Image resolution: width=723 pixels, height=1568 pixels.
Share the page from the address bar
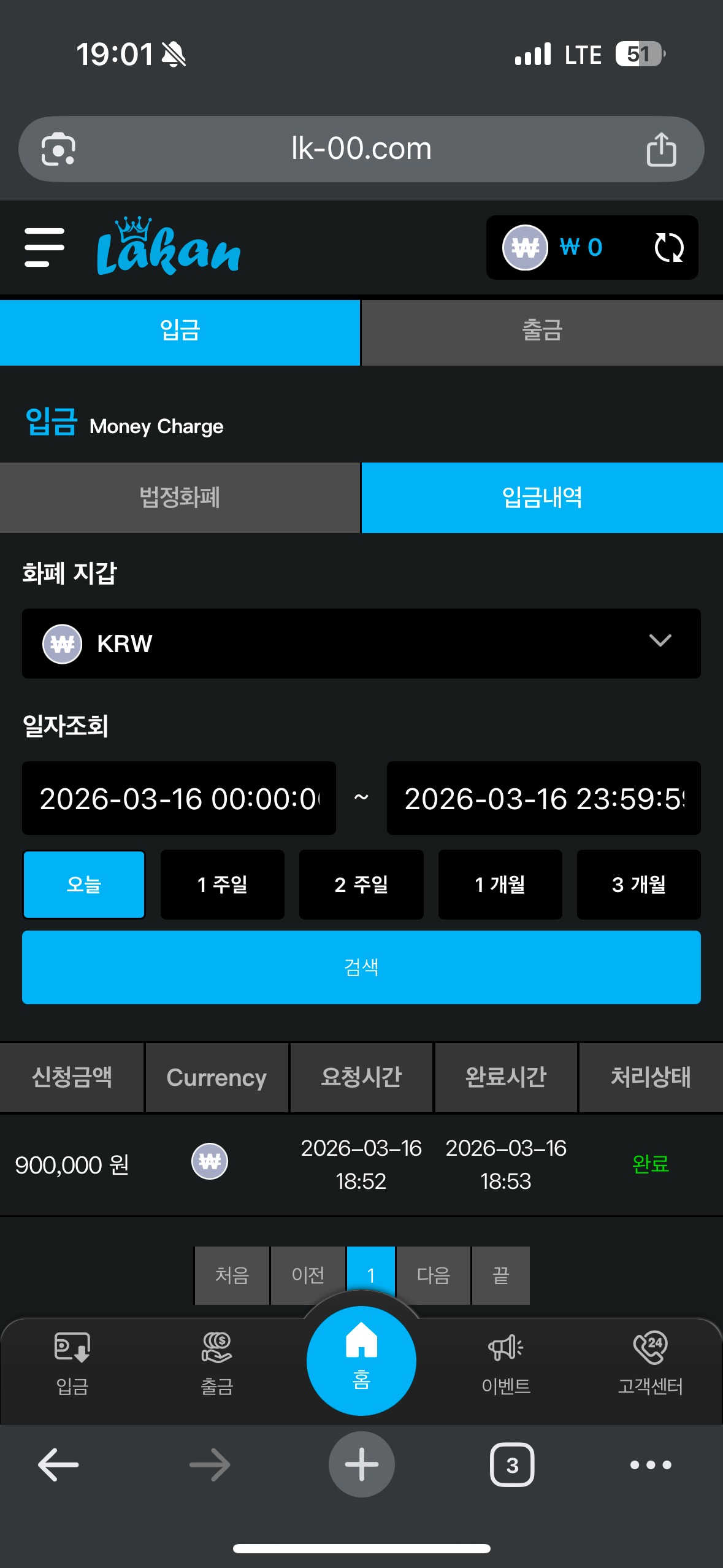pos(661,150)
